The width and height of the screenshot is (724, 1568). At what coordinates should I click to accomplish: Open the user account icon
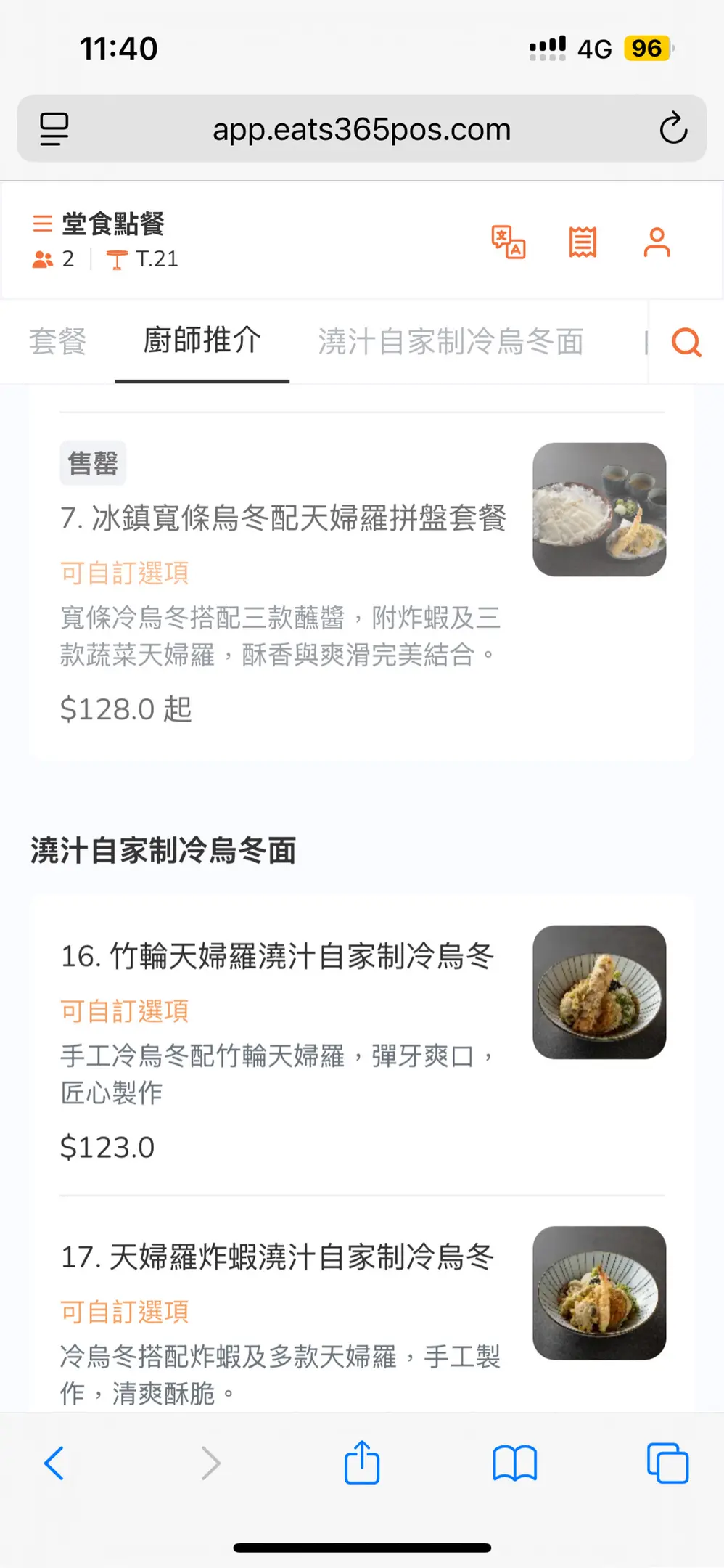pos(657,242)
